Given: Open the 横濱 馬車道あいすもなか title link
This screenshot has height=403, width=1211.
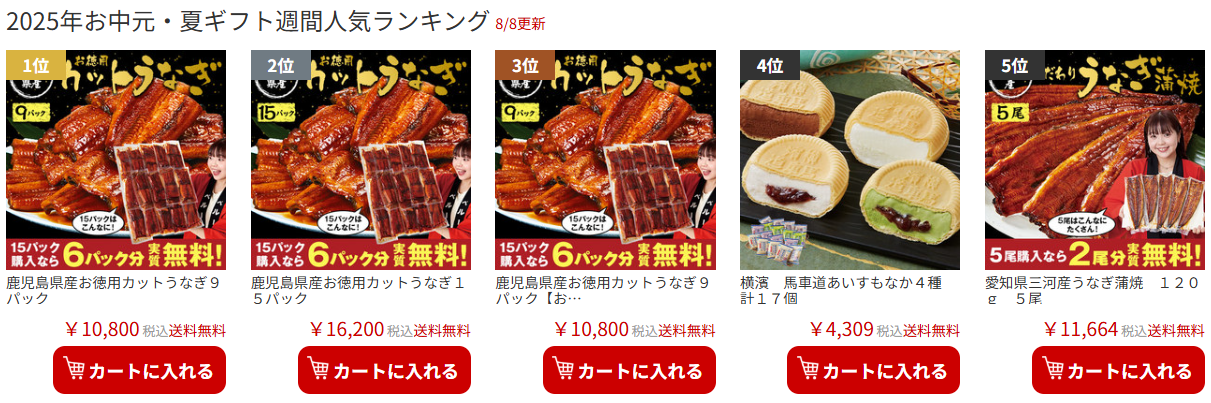Looking at the screenshot, I should pos(840,290).
